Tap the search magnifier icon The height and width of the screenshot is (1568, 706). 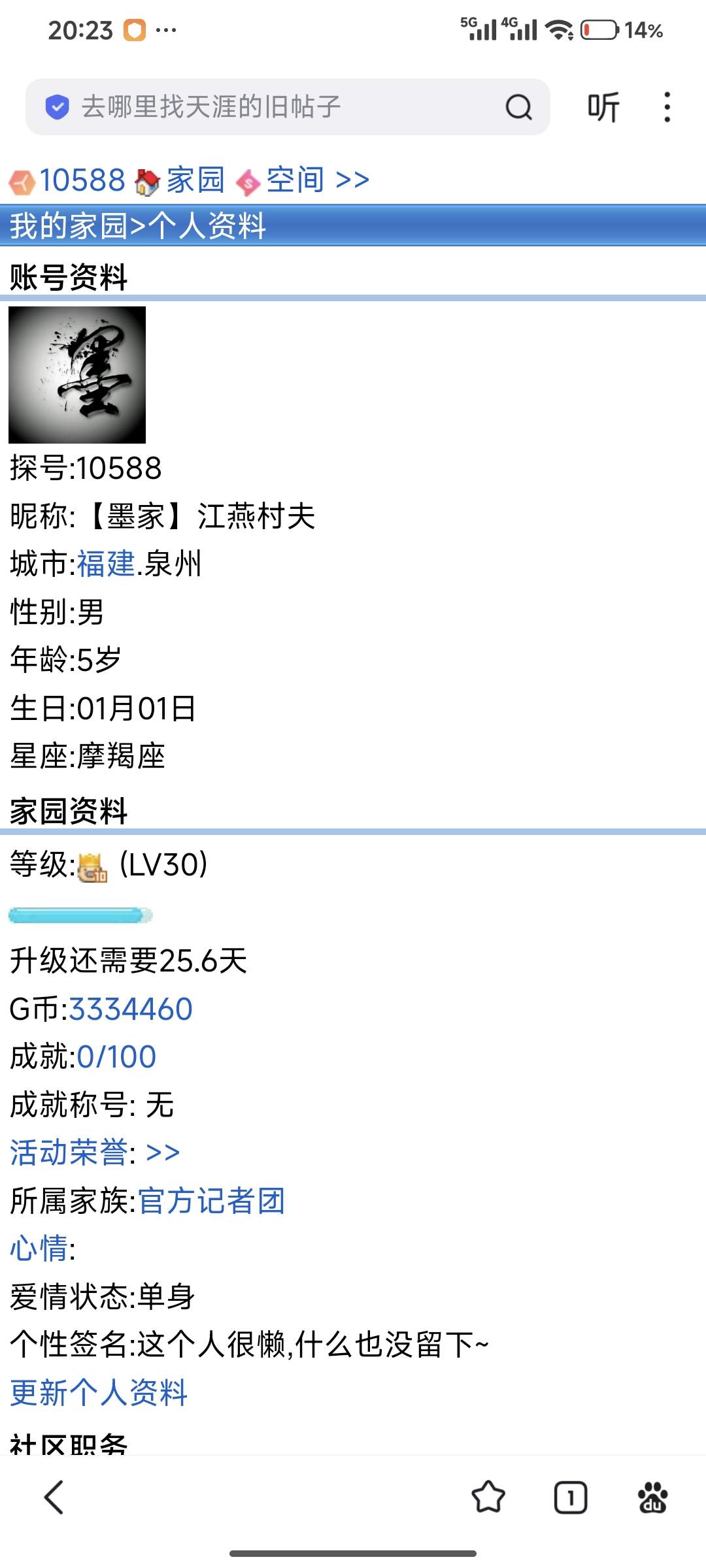(518, 107)
